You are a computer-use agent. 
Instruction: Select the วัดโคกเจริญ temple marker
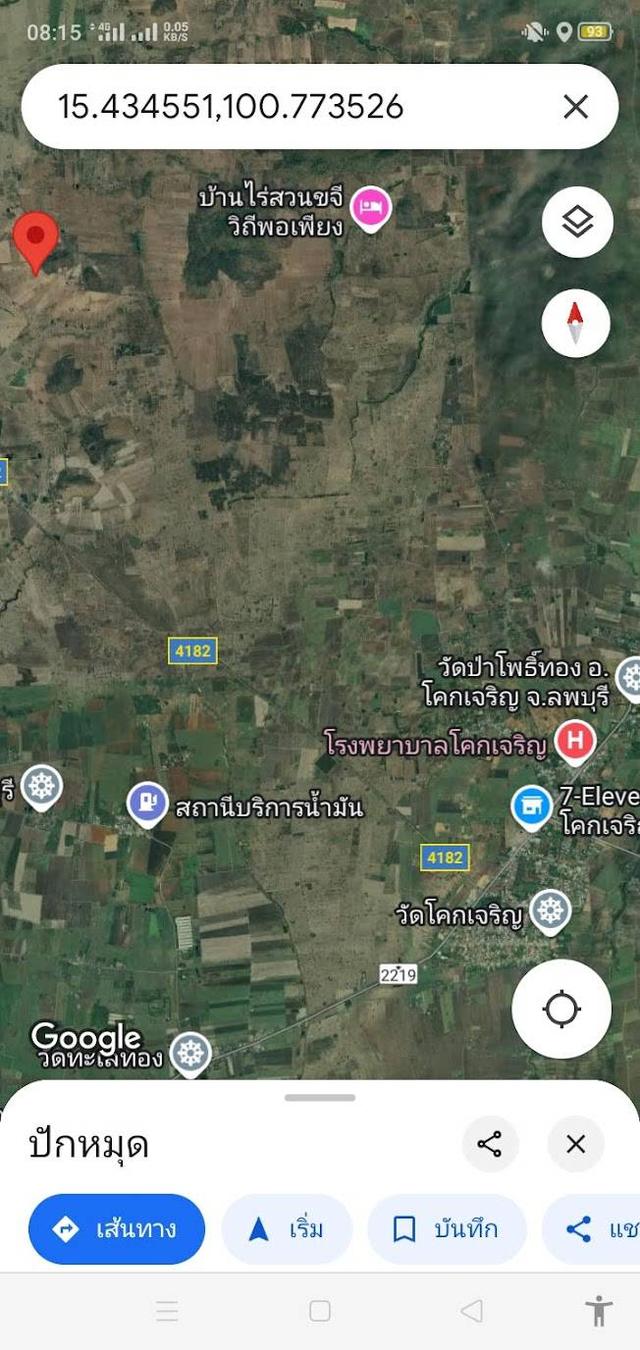click(x=549, y=911)
